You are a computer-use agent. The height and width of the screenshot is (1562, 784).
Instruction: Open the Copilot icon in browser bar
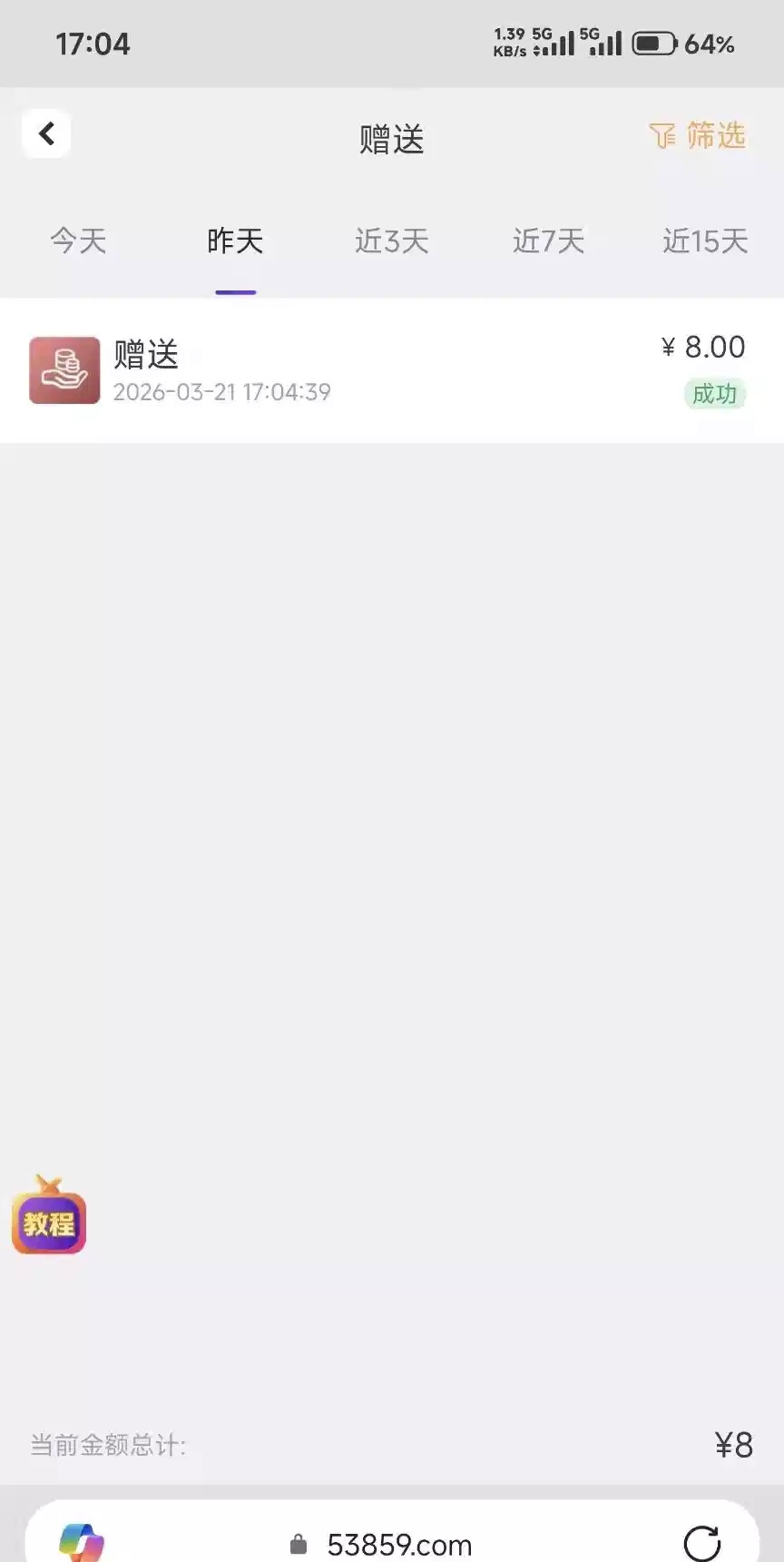pyautogui.click(x=82, y=1542)
